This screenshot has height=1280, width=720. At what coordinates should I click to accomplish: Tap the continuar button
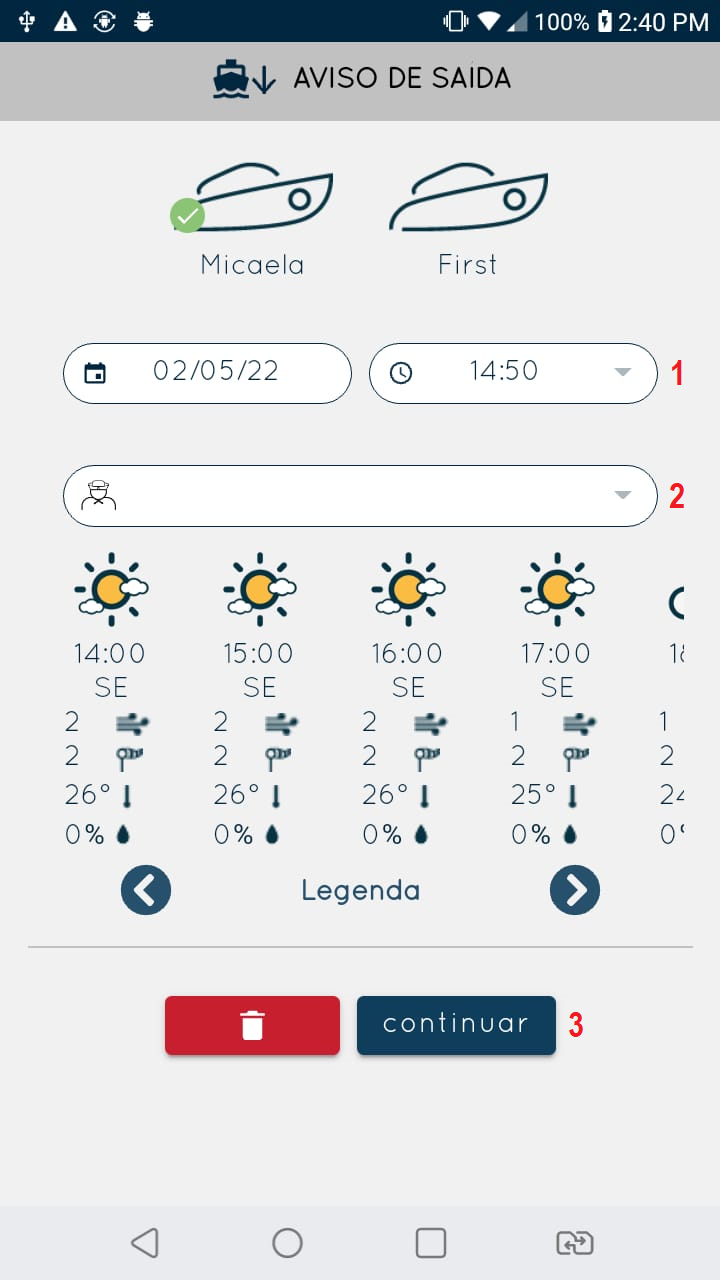(x=456, y=1025)
